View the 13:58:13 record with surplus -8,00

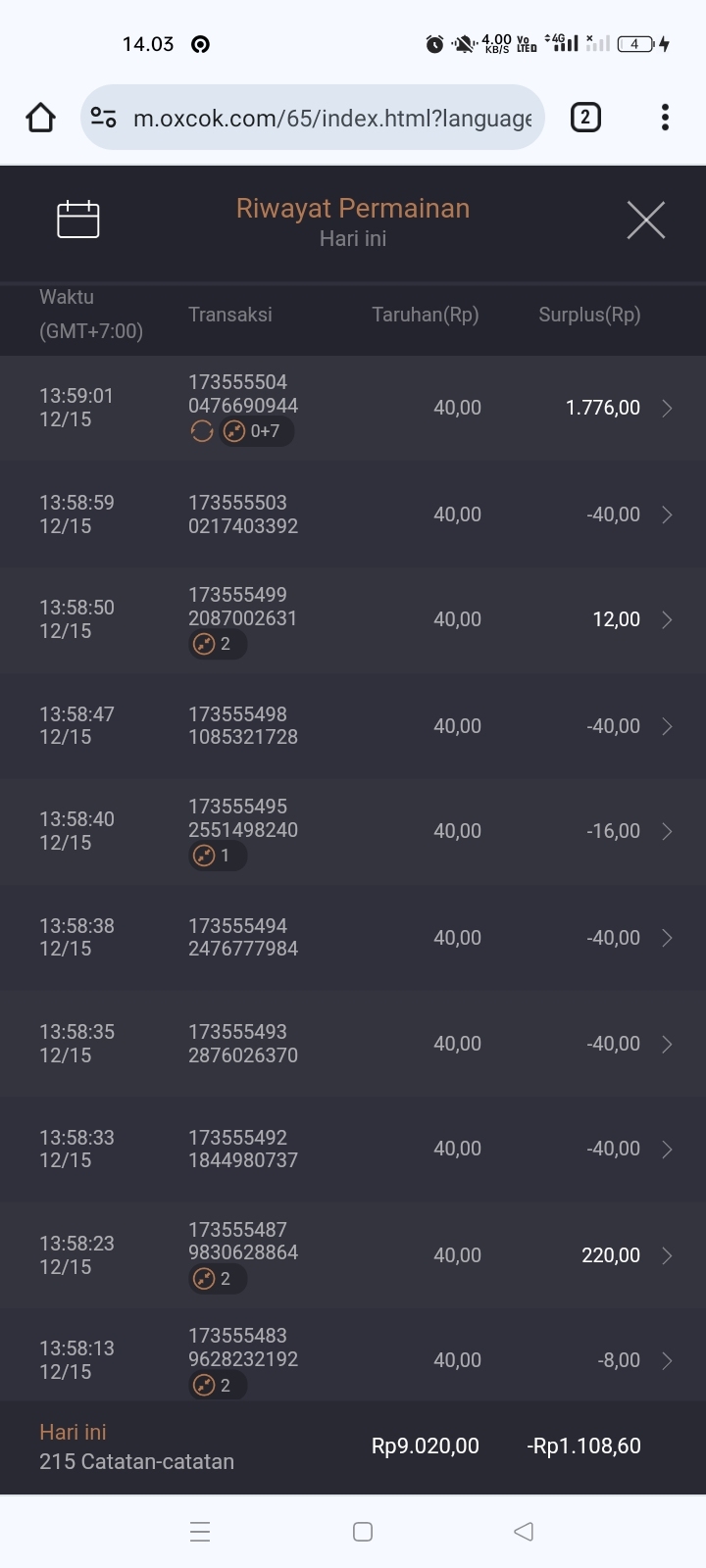tap(353, 1360)
